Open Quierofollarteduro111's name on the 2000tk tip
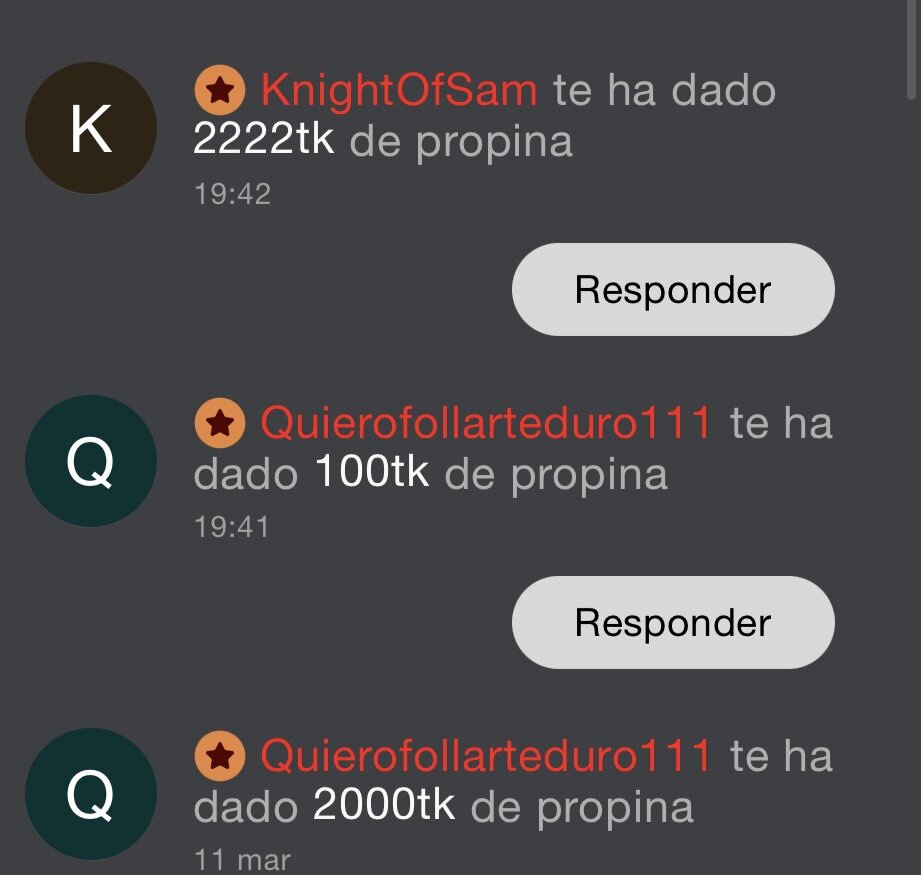This screenshot has width=921, height=875. click(x=486, y=756)
